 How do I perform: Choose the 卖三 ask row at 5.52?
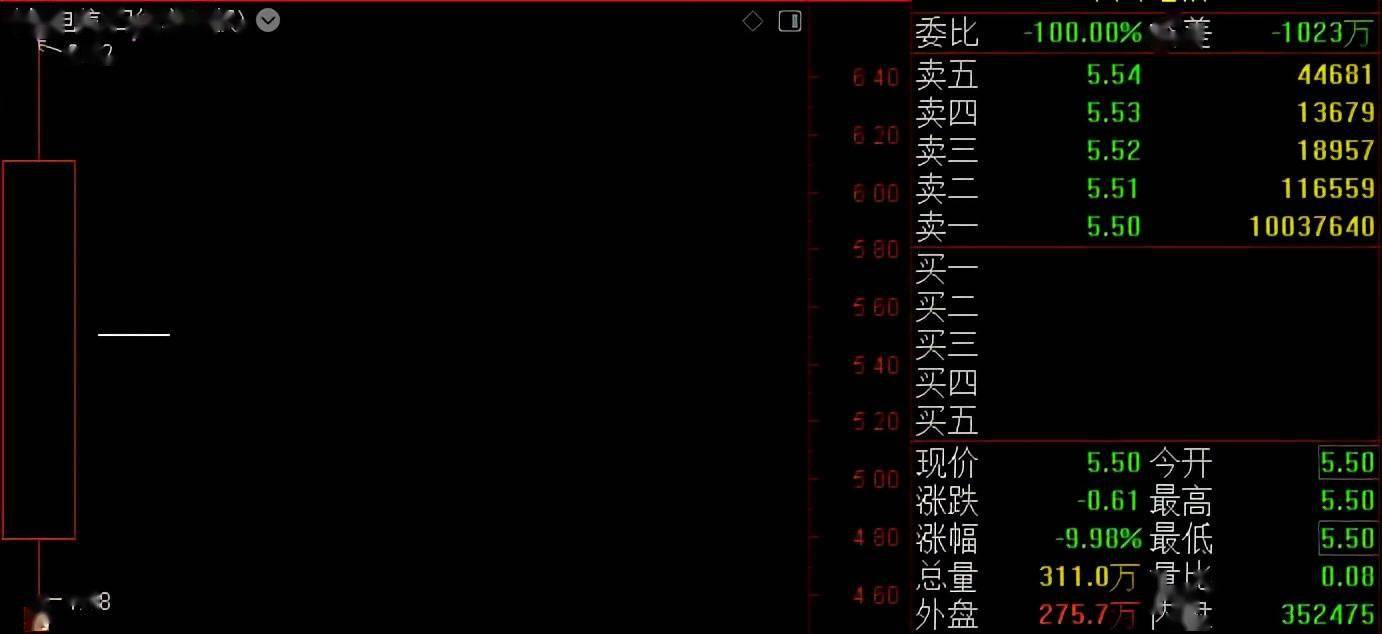pyautogui.click(x=1144, y=151)
